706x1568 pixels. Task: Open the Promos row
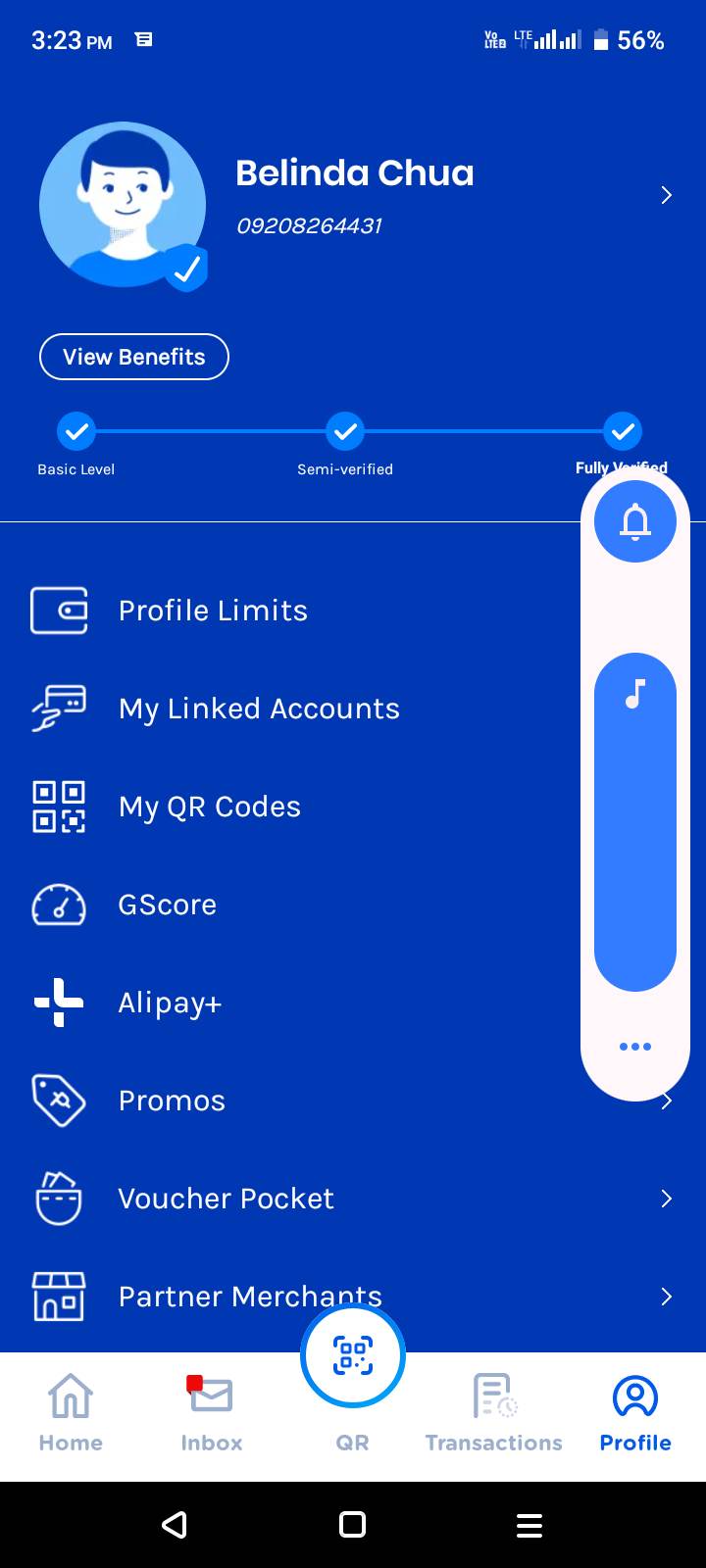point(172,1101)
